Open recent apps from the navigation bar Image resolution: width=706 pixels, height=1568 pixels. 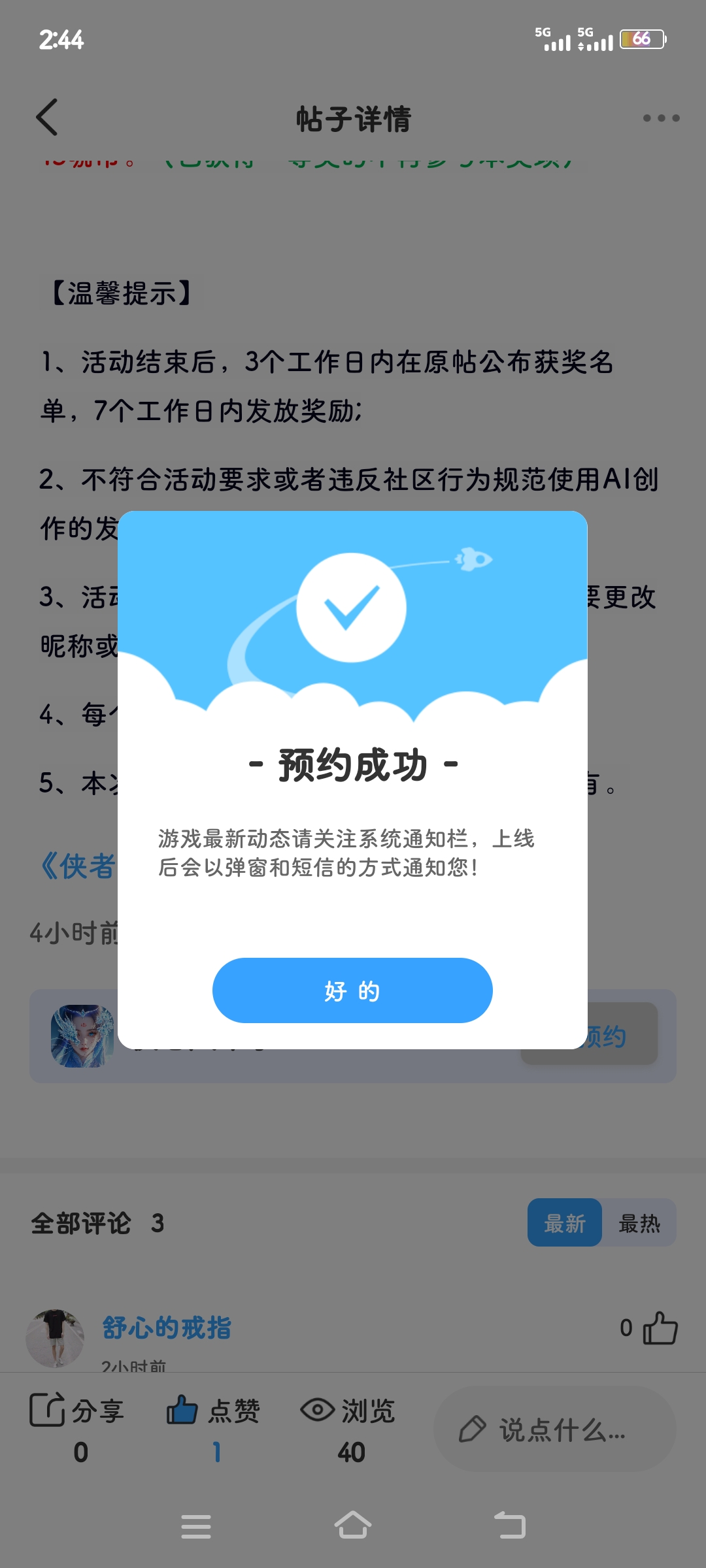click(196, 1526)
